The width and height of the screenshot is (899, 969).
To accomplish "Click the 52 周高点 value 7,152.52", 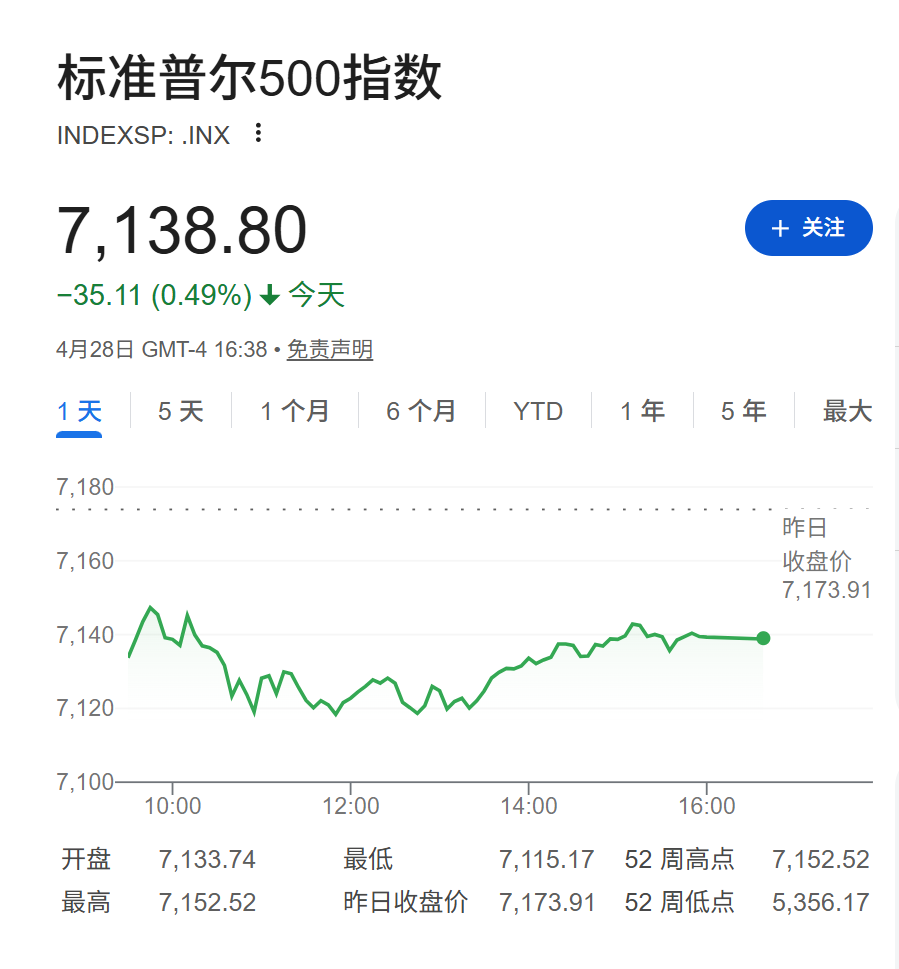I will pos(820,860).
